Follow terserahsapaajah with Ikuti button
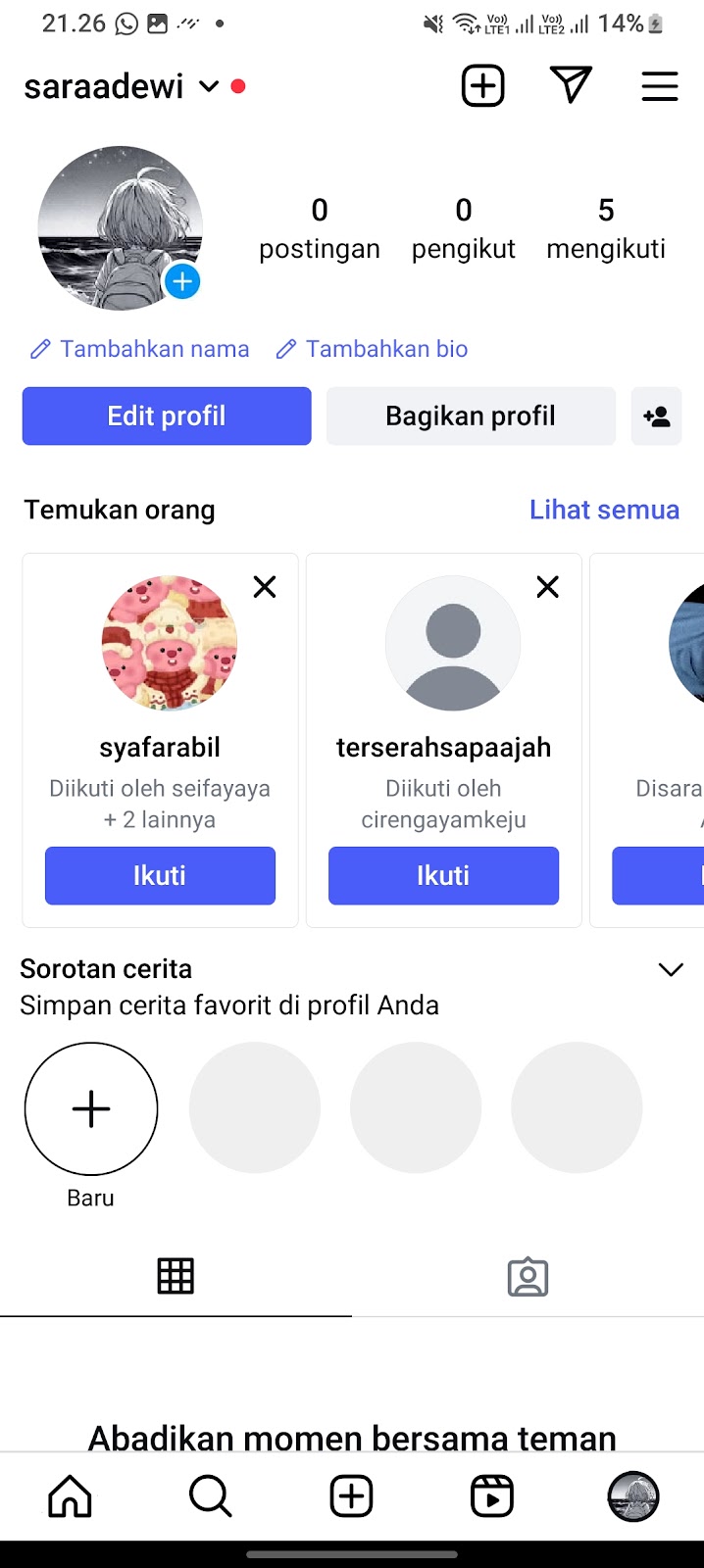Screen dimensions: 704x1568 point(443,875)
